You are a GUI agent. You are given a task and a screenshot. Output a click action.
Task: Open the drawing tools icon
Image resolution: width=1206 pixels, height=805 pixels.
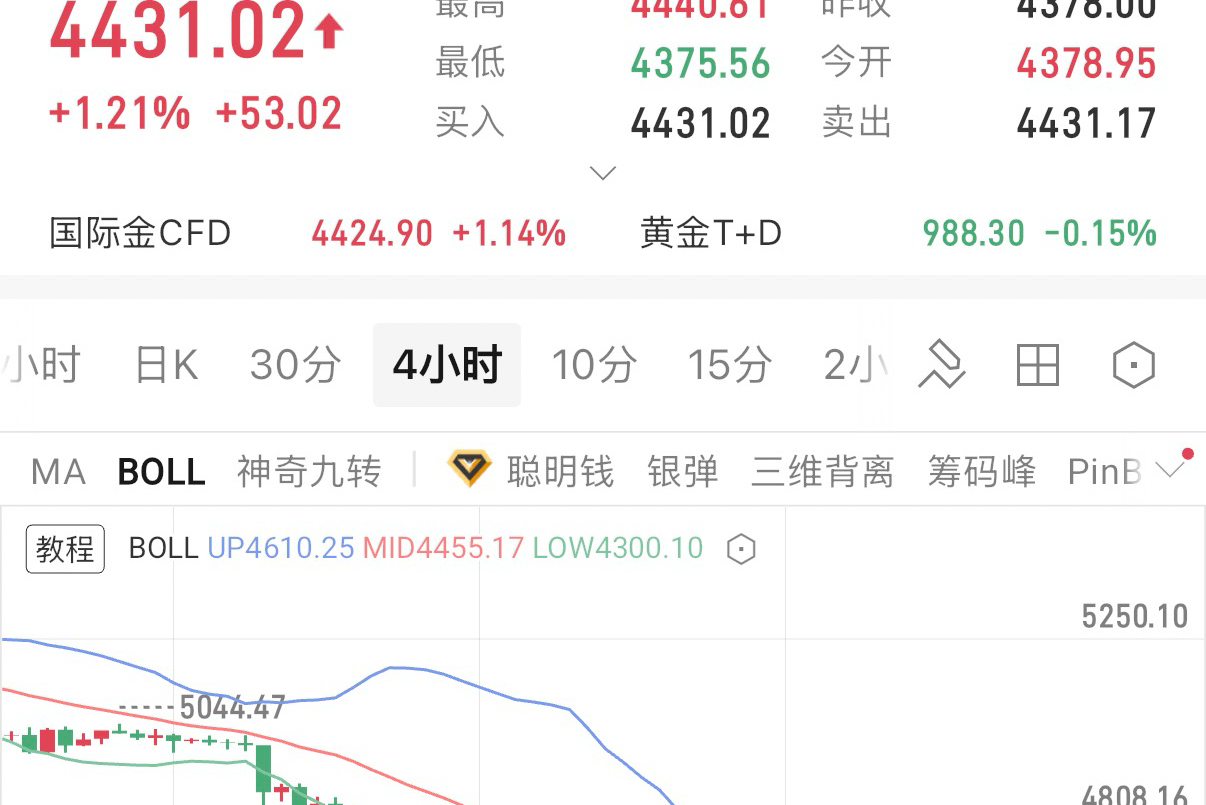941,365
